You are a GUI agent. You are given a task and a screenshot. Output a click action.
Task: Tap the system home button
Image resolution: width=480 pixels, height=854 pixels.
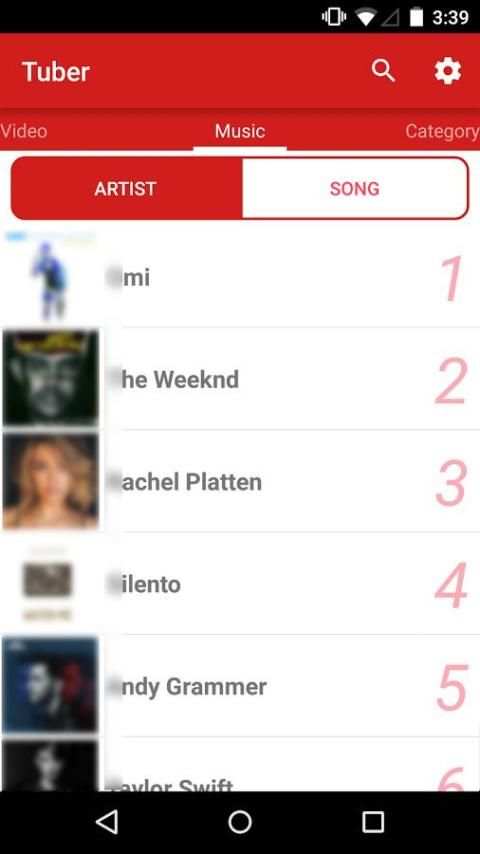point(240,822)
